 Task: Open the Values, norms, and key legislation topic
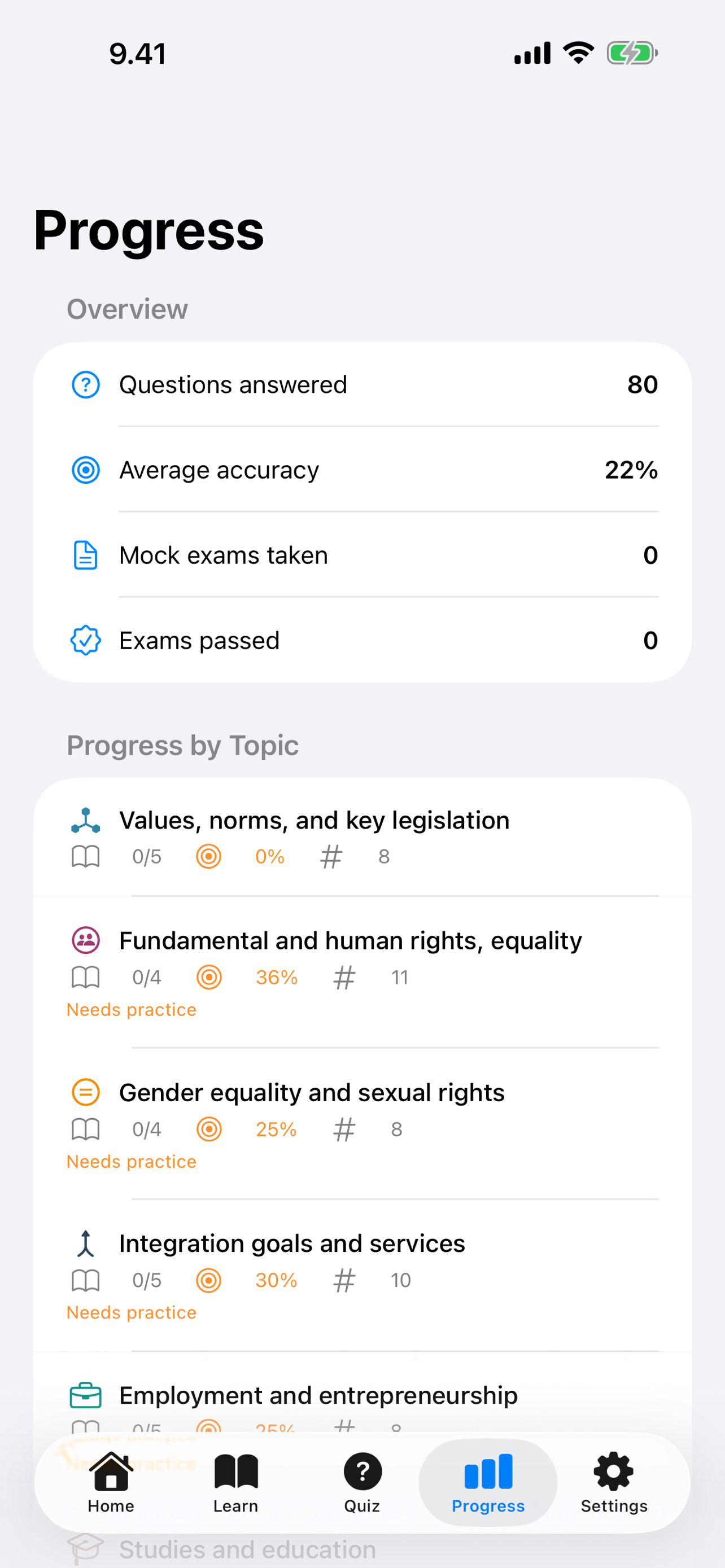click(314, 820)
